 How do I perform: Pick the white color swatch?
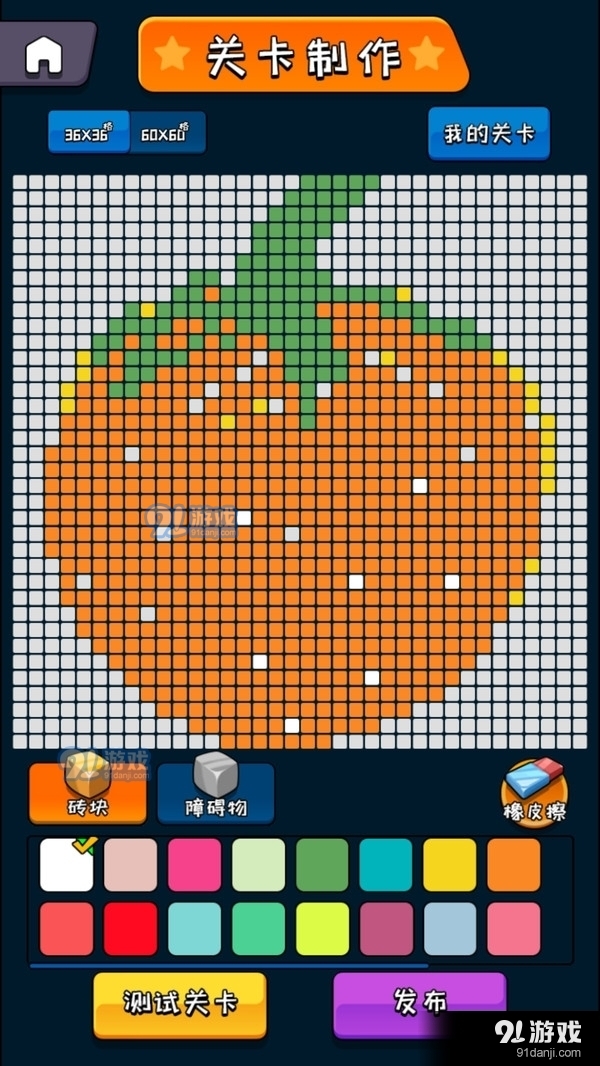tap(67, 865)
